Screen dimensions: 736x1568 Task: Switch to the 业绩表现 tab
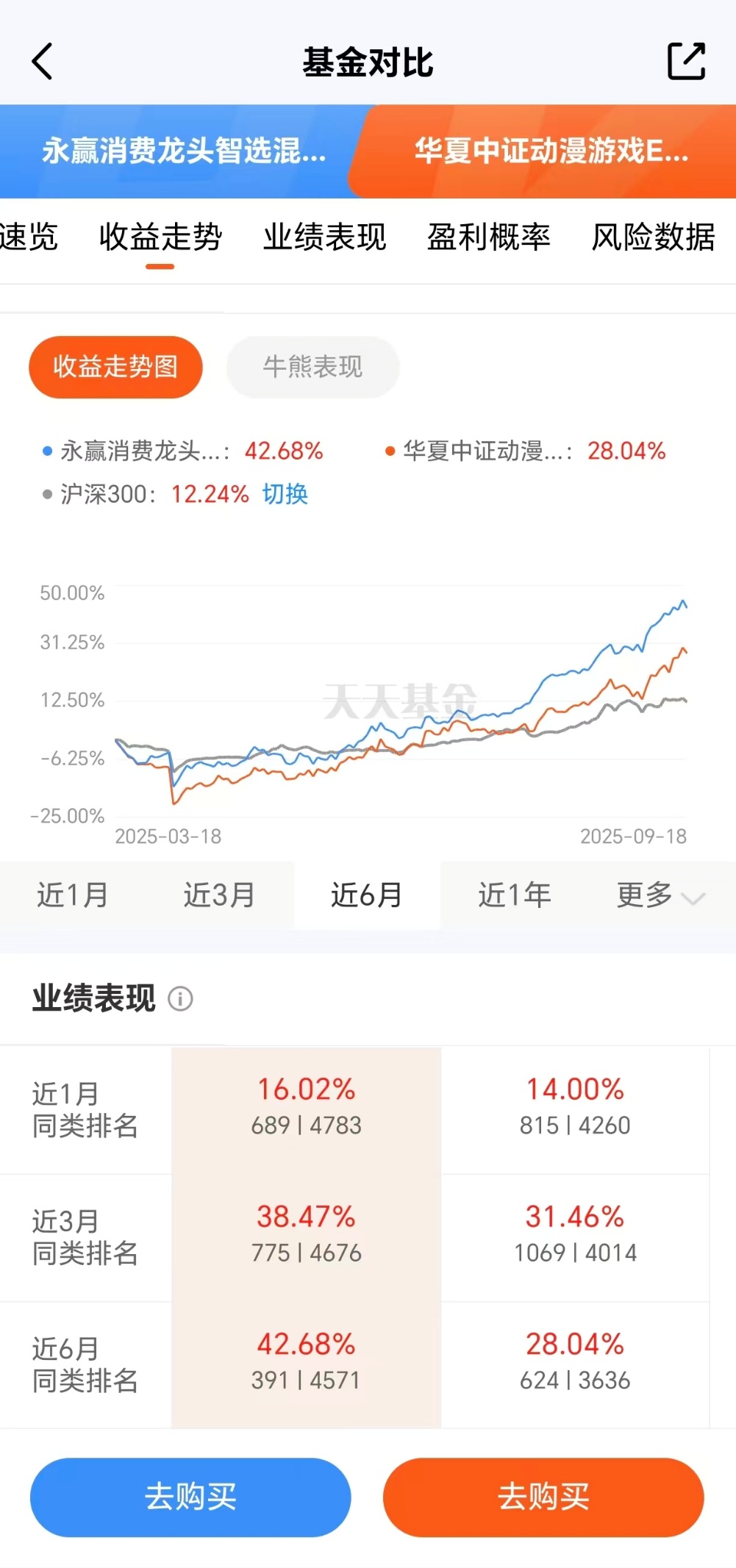[x=324, y=237]
